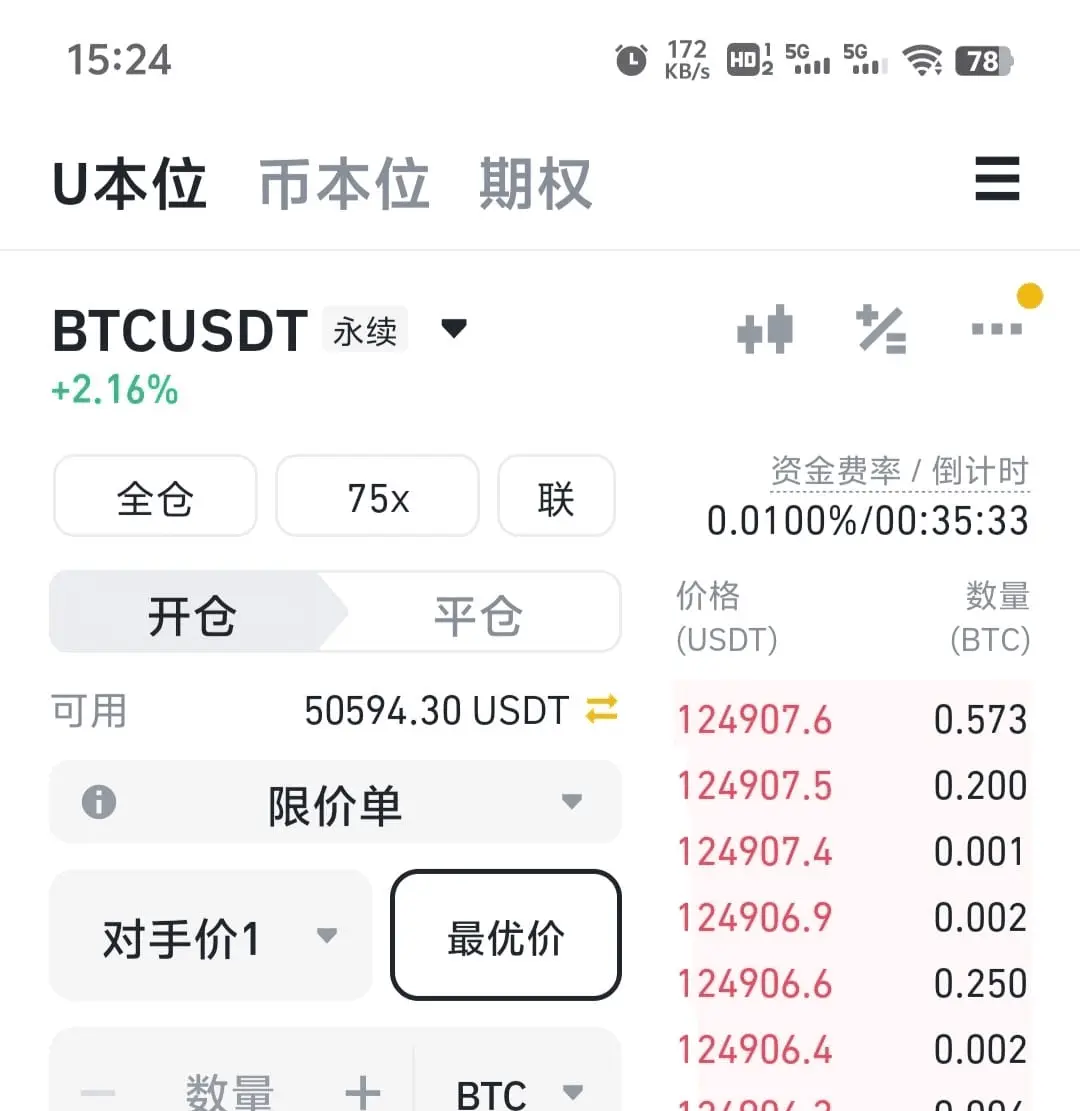The height and width of the screenshot is (1111, 1080).
Task: Tap the 联 button
Action: click(x=556, y=497)
